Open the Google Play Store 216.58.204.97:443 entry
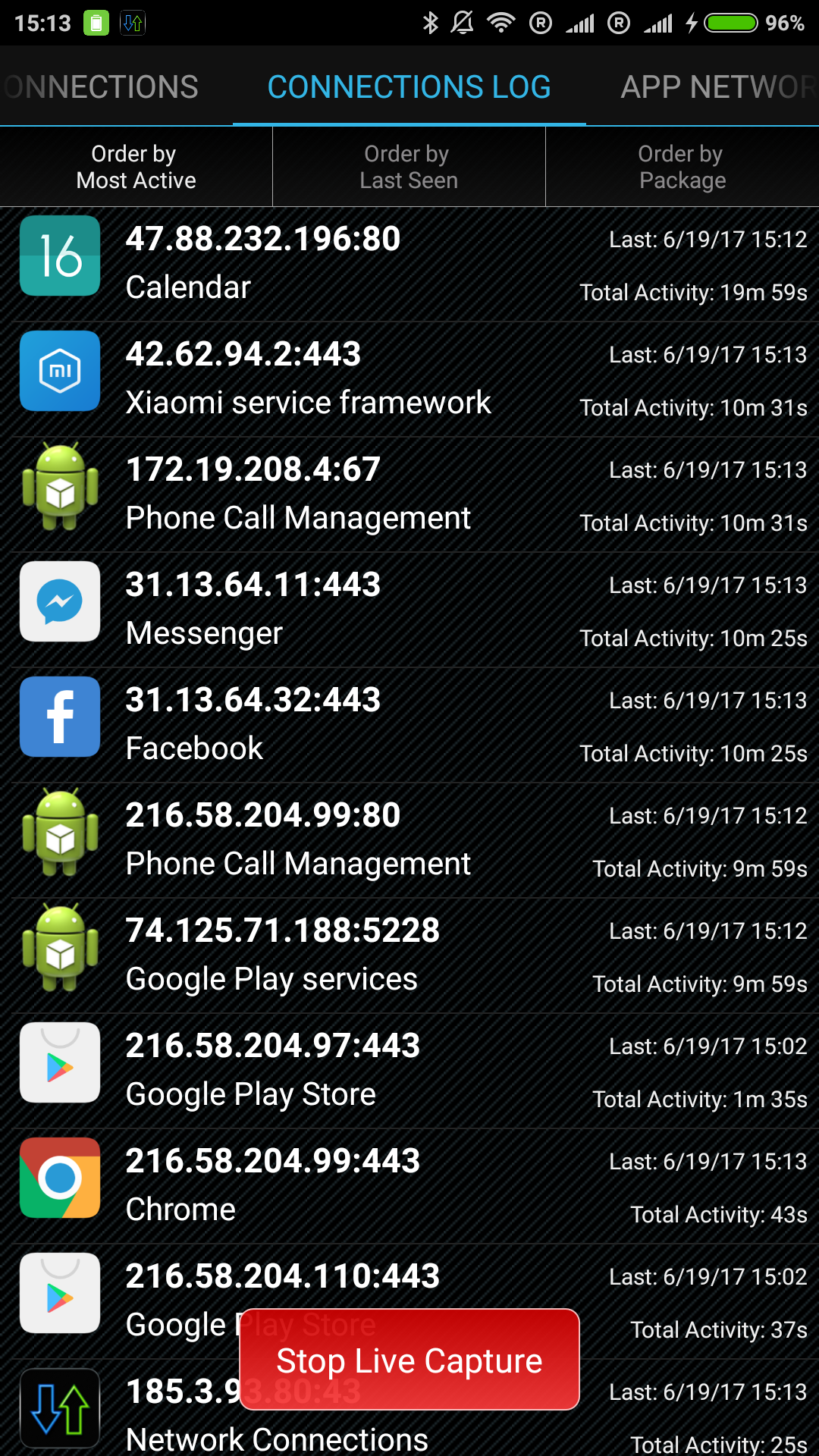 pyautogui.click(x=409, y=1071)
